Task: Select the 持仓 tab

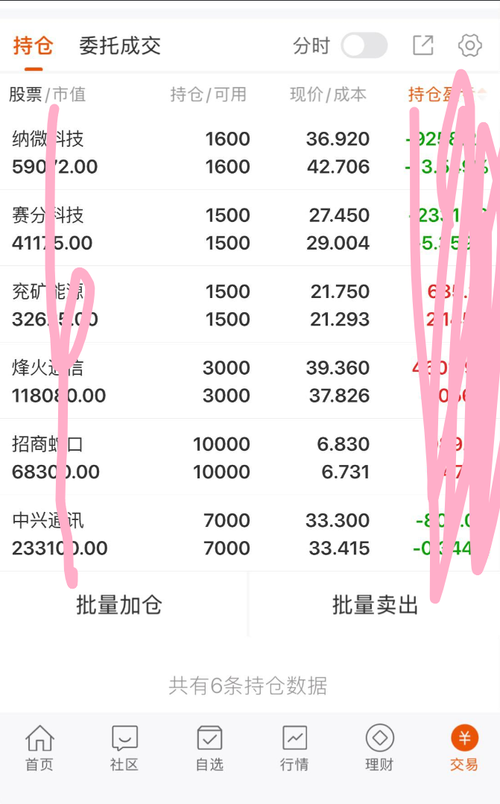Action: pos(33,46)
